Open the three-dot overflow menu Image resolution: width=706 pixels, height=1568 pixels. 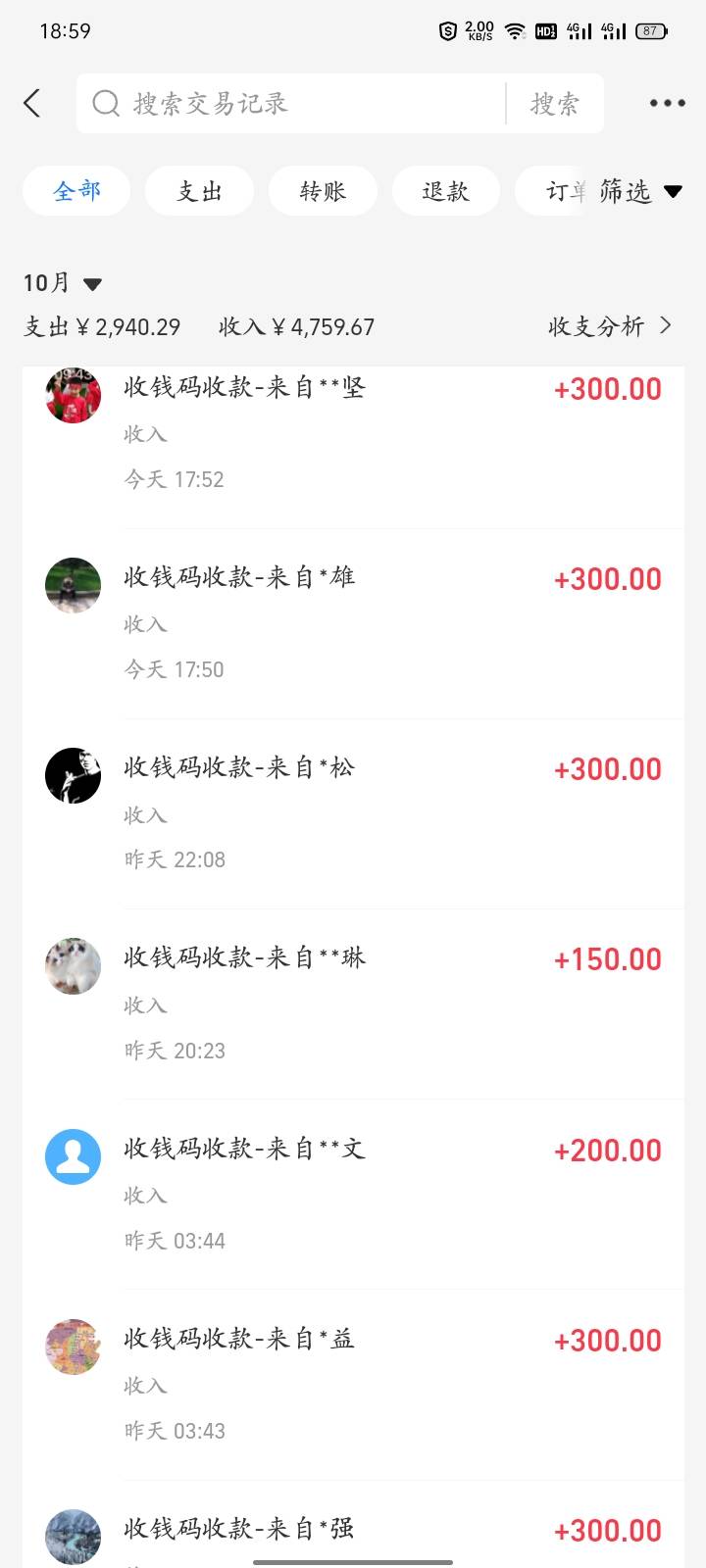667,103
